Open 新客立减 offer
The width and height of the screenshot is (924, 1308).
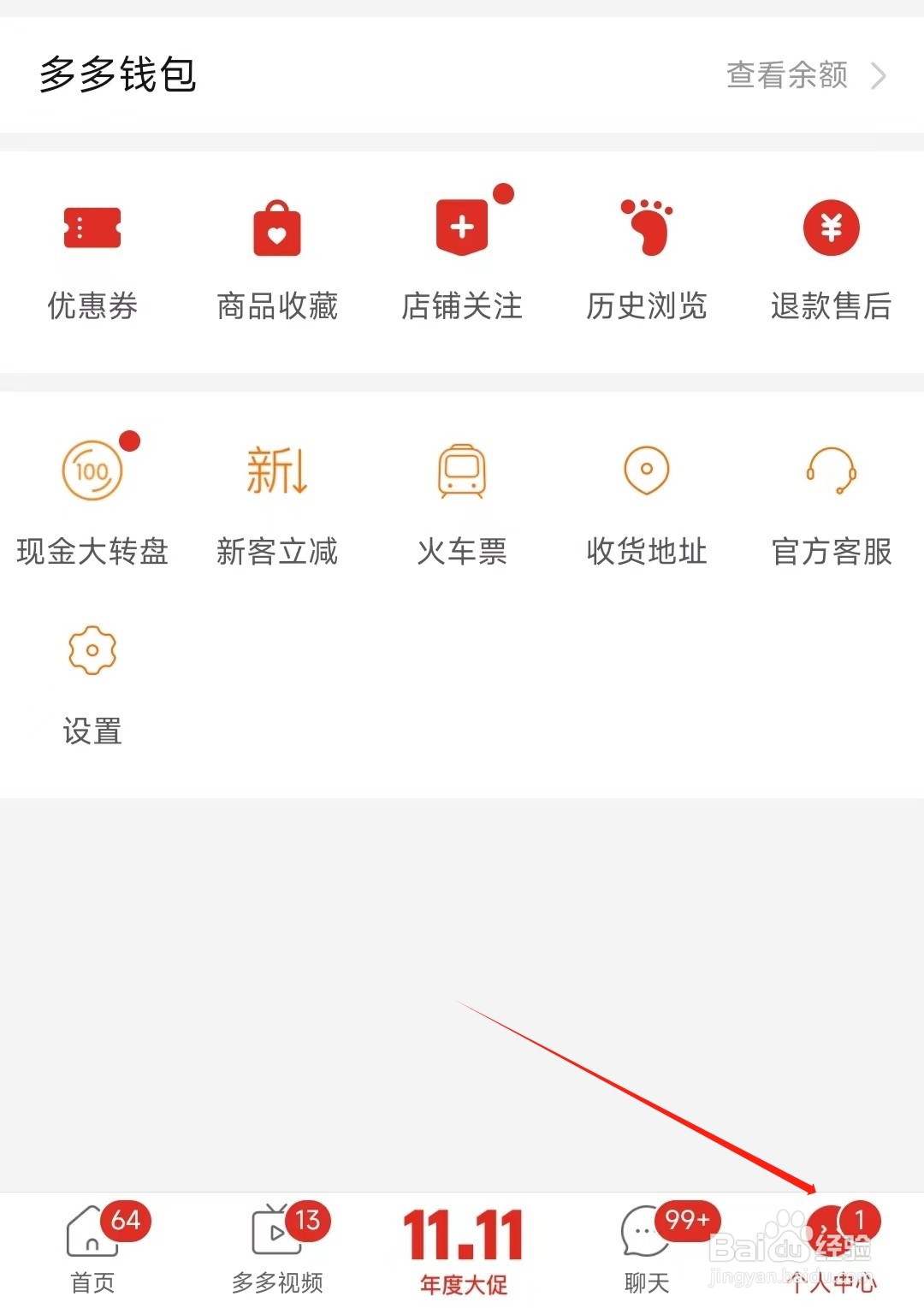277,506
